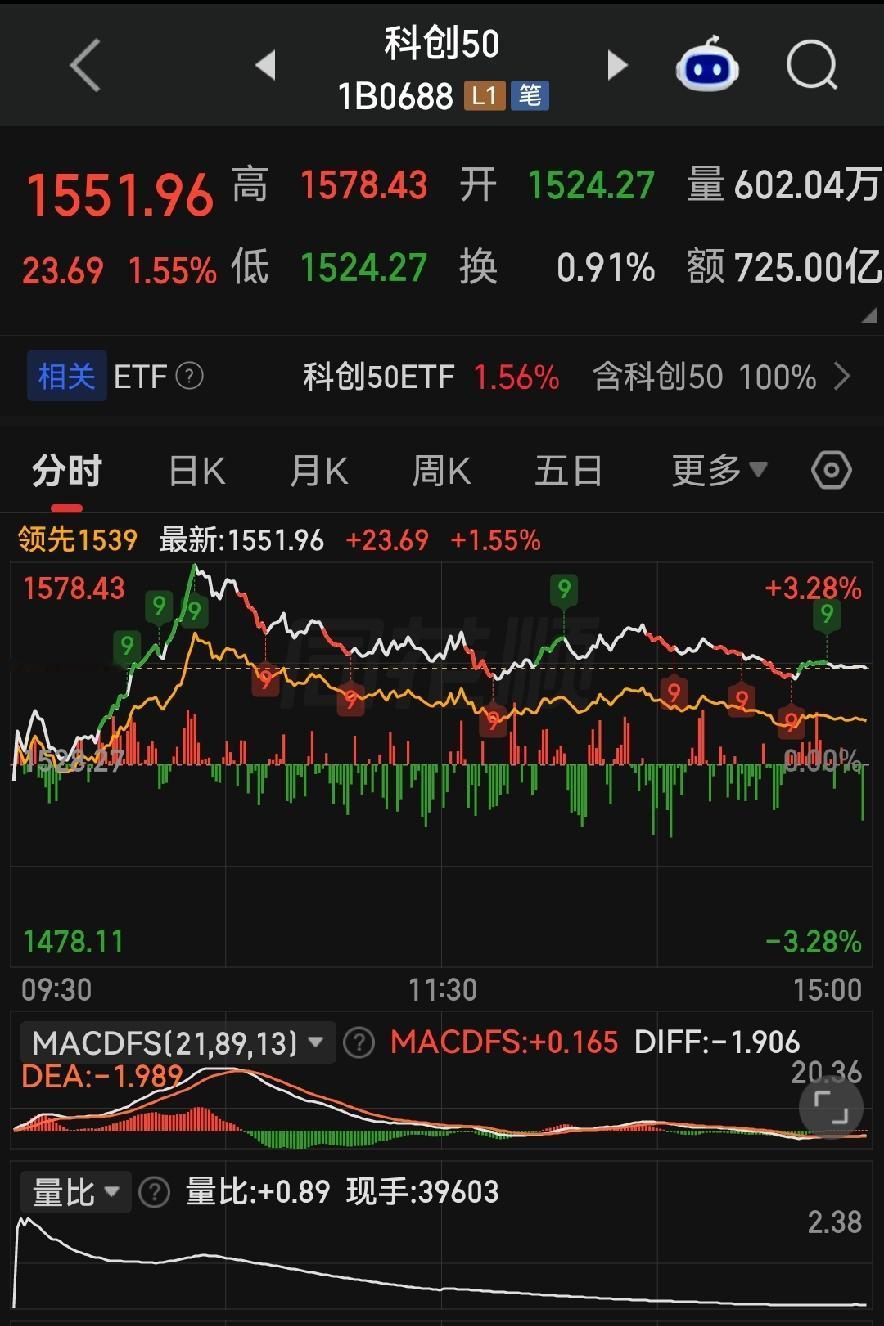Screen dimensions: 884x1326
Task: Change the MACDFS indicator dropdown
Action: 177,1043
